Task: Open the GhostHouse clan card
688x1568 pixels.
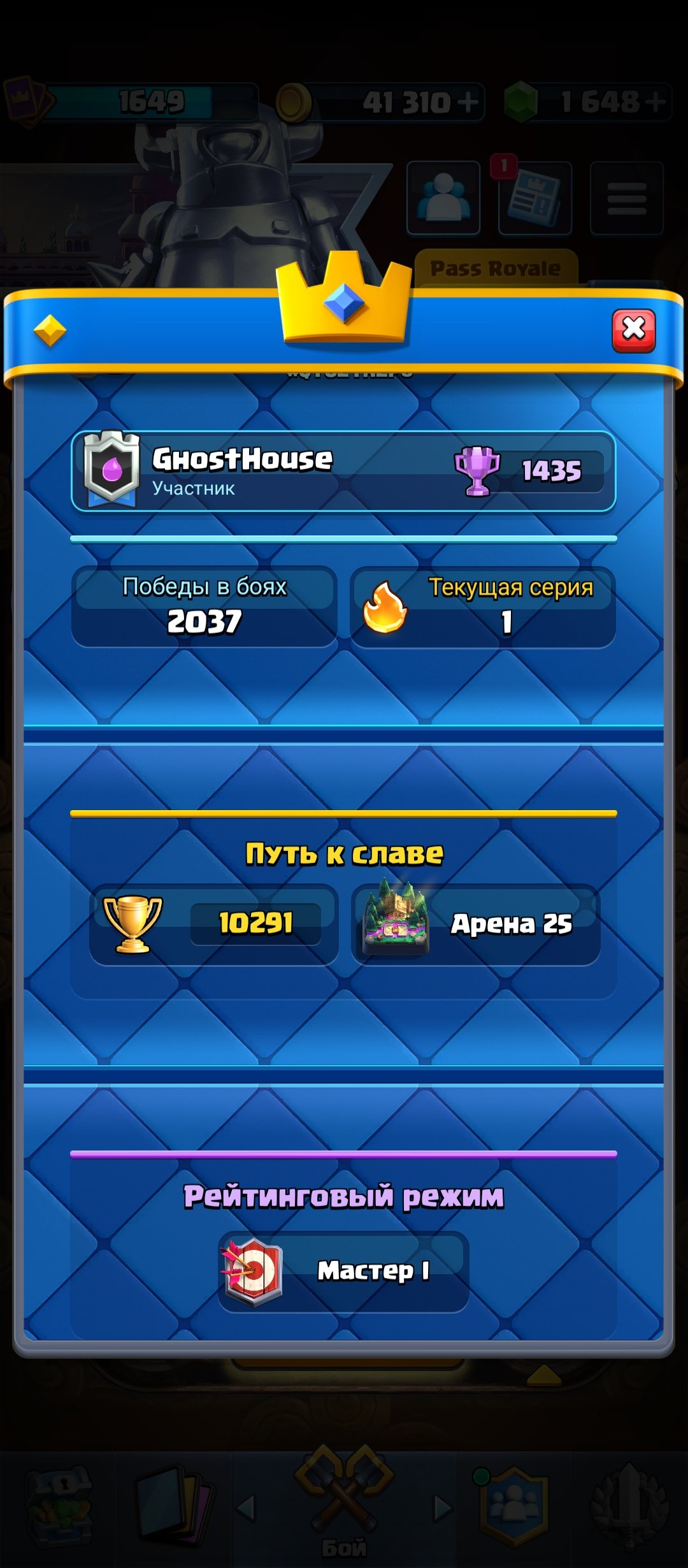Action: pyautogui.click(x=343, y=471)
